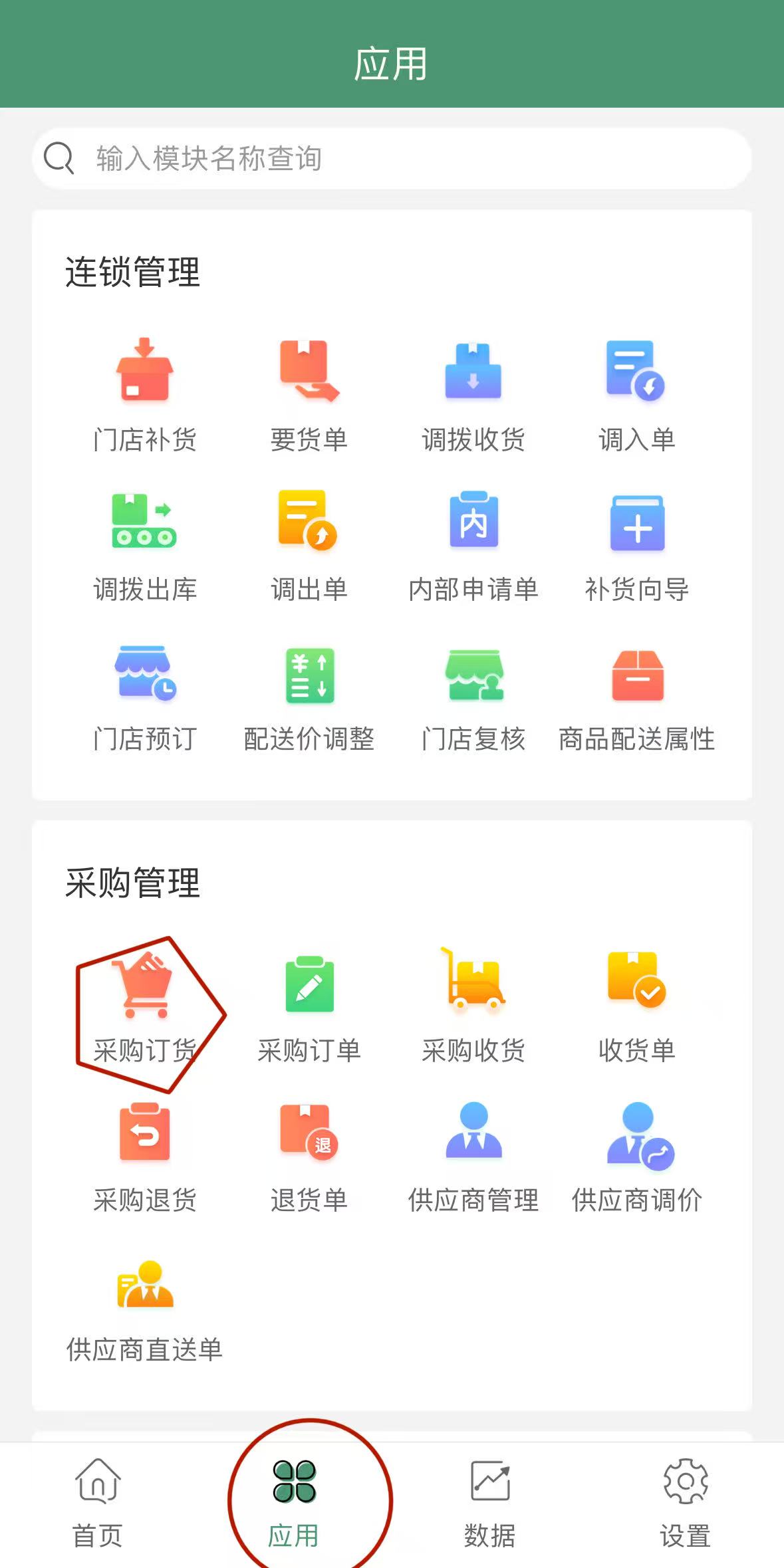Select 采购收货
The image size is (784, 1568).
pos(473,1007)
